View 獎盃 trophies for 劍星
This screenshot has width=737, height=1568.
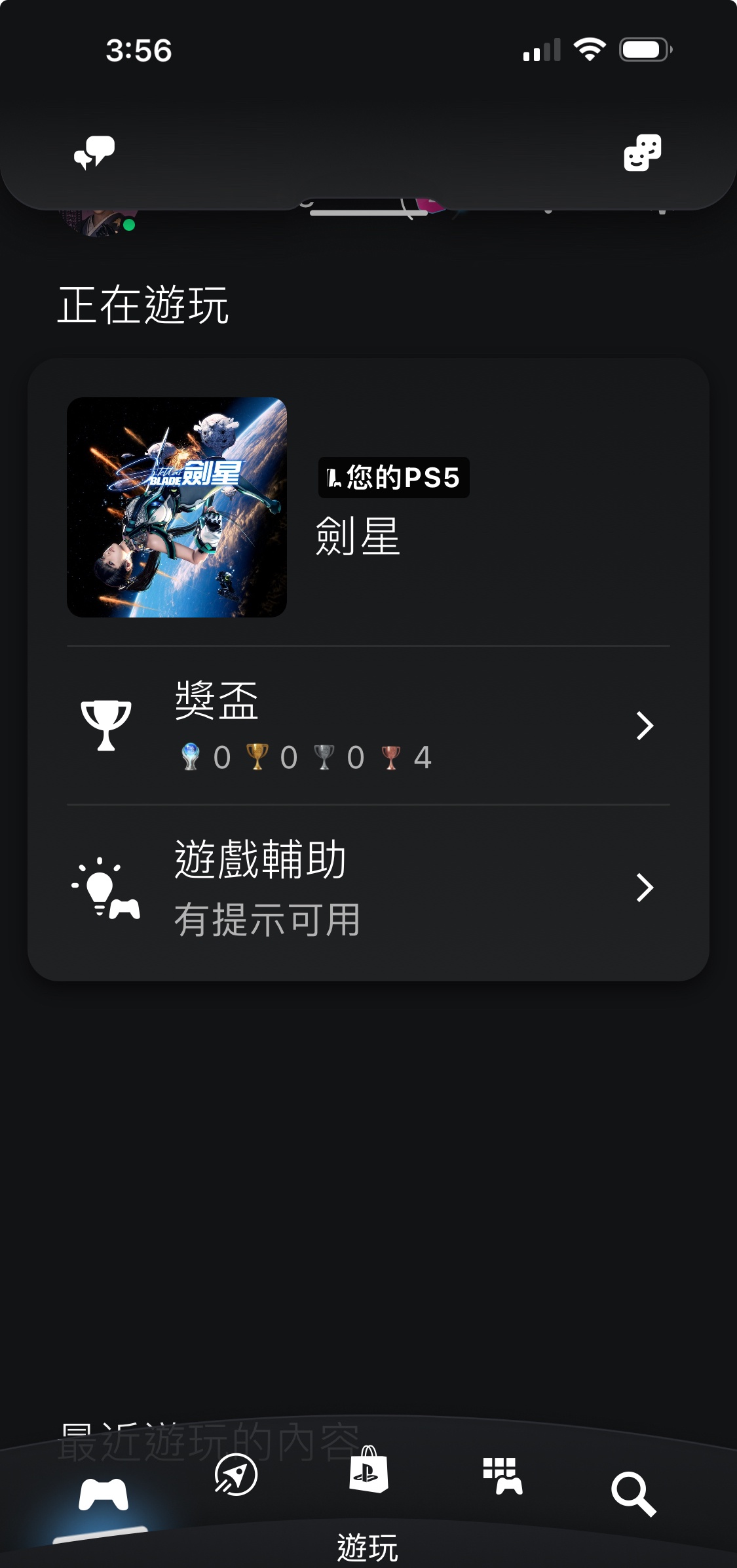pyautogui.click(x=368, y=726)
